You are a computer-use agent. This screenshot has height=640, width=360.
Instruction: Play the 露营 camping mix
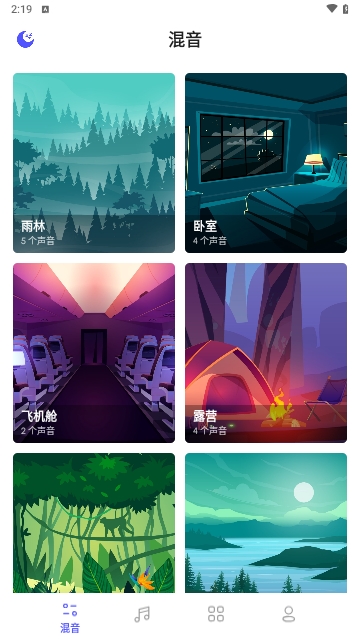click(x=266, y=353)
